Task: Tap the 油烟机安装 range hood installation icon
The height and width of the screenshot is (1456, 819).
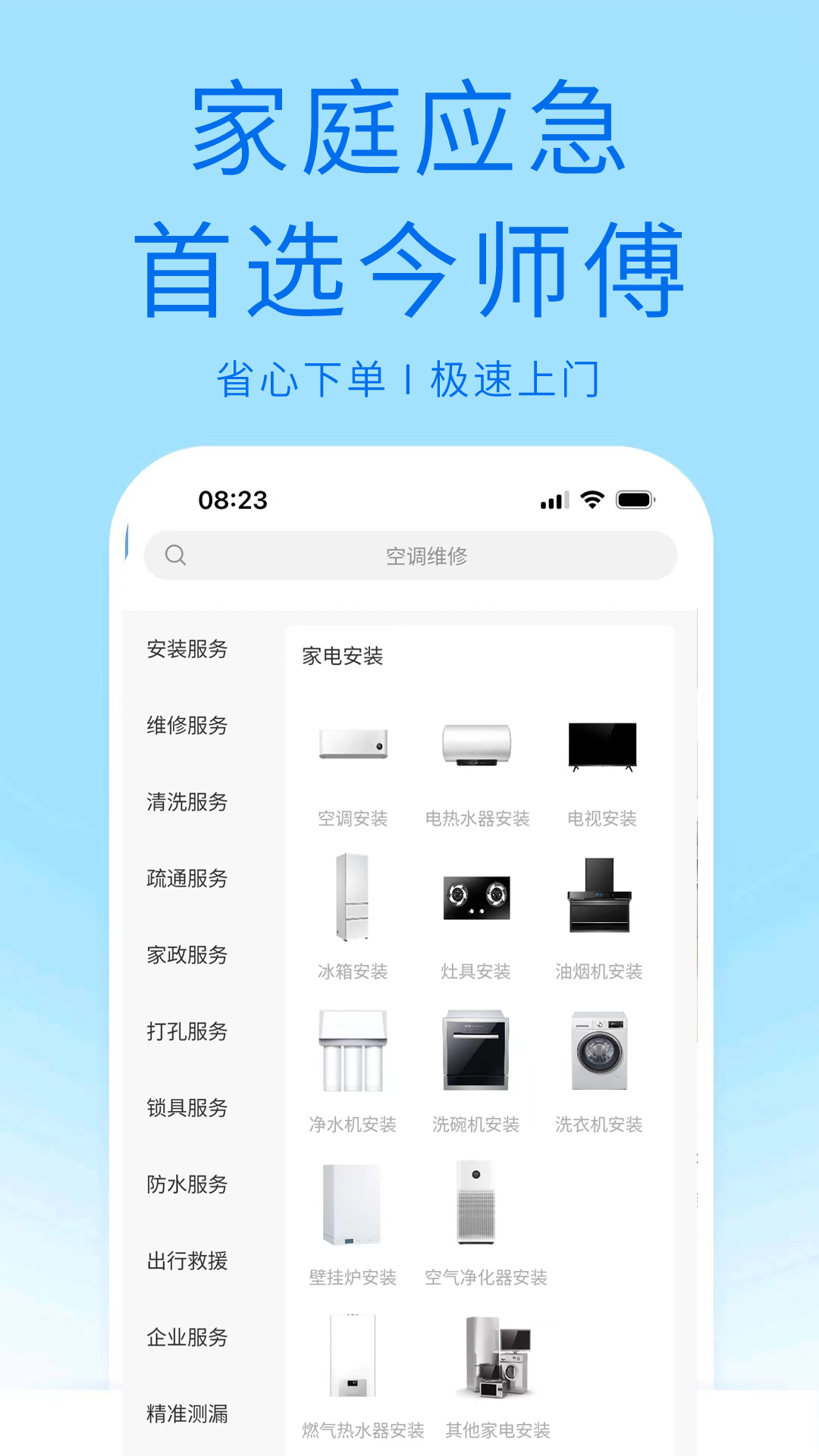Action: point(600,899)
